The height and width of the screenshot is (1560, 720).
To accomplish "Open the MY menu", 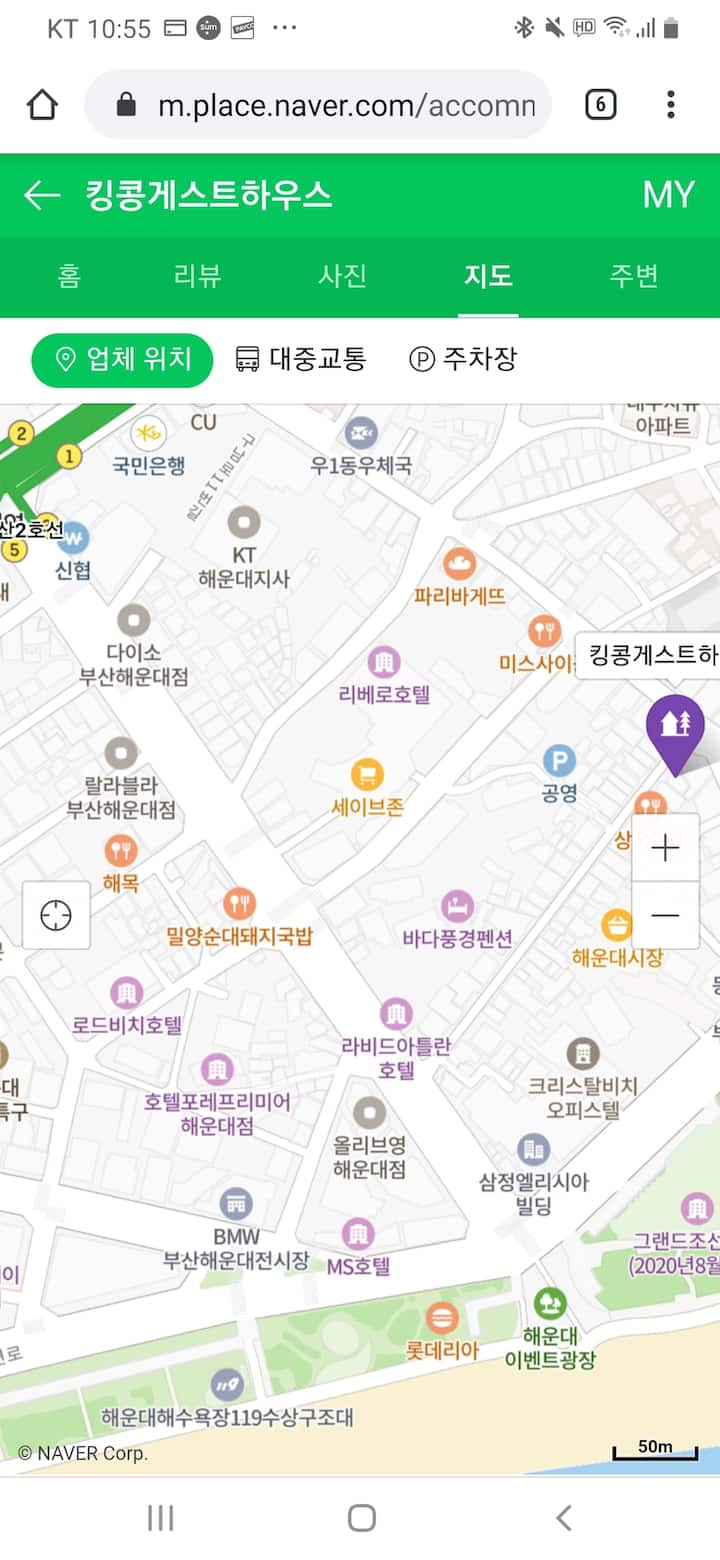I will click(x=668, y=195).
